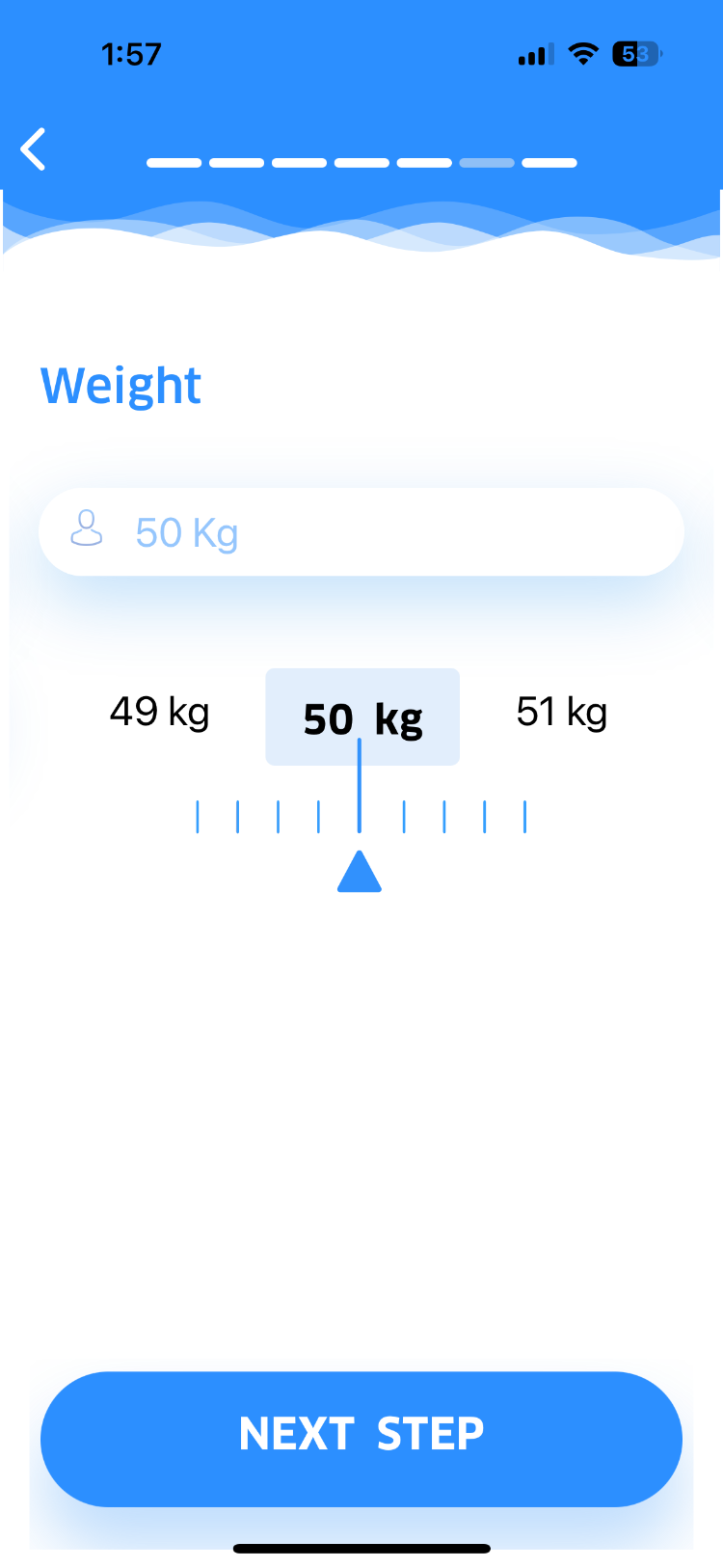
Task: Select 49 kg on the weight picker
Action: point(160,714)
